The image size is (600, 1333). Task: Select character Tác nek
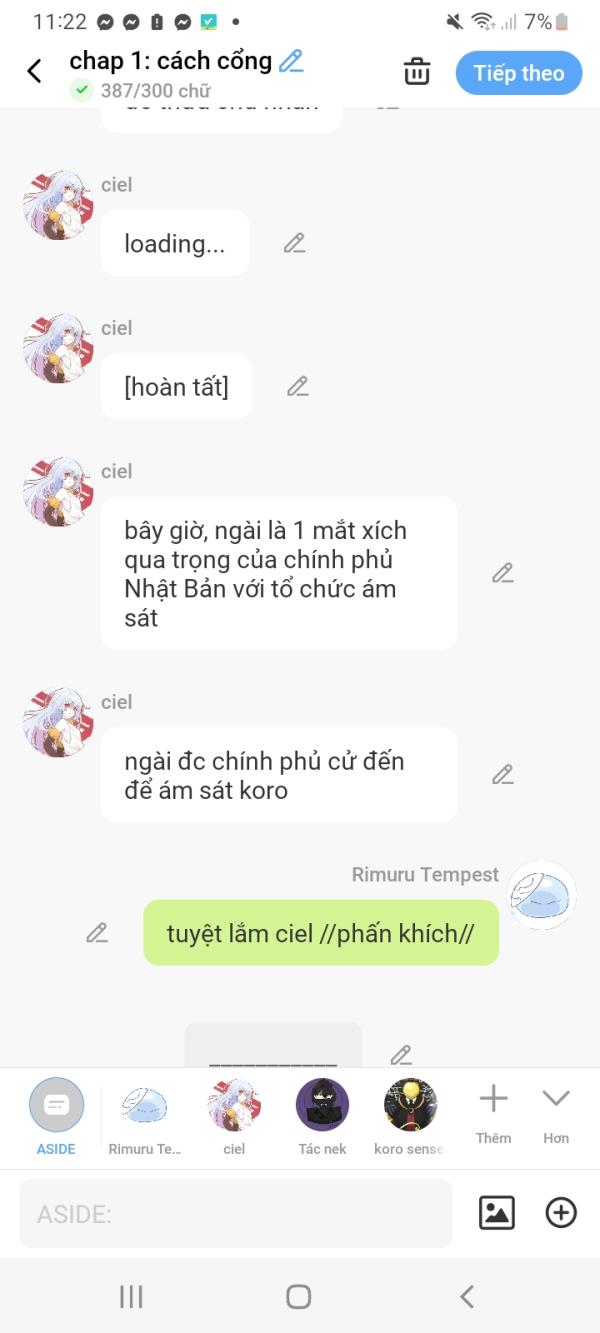pyautogui.click(x=322, y=1115)
